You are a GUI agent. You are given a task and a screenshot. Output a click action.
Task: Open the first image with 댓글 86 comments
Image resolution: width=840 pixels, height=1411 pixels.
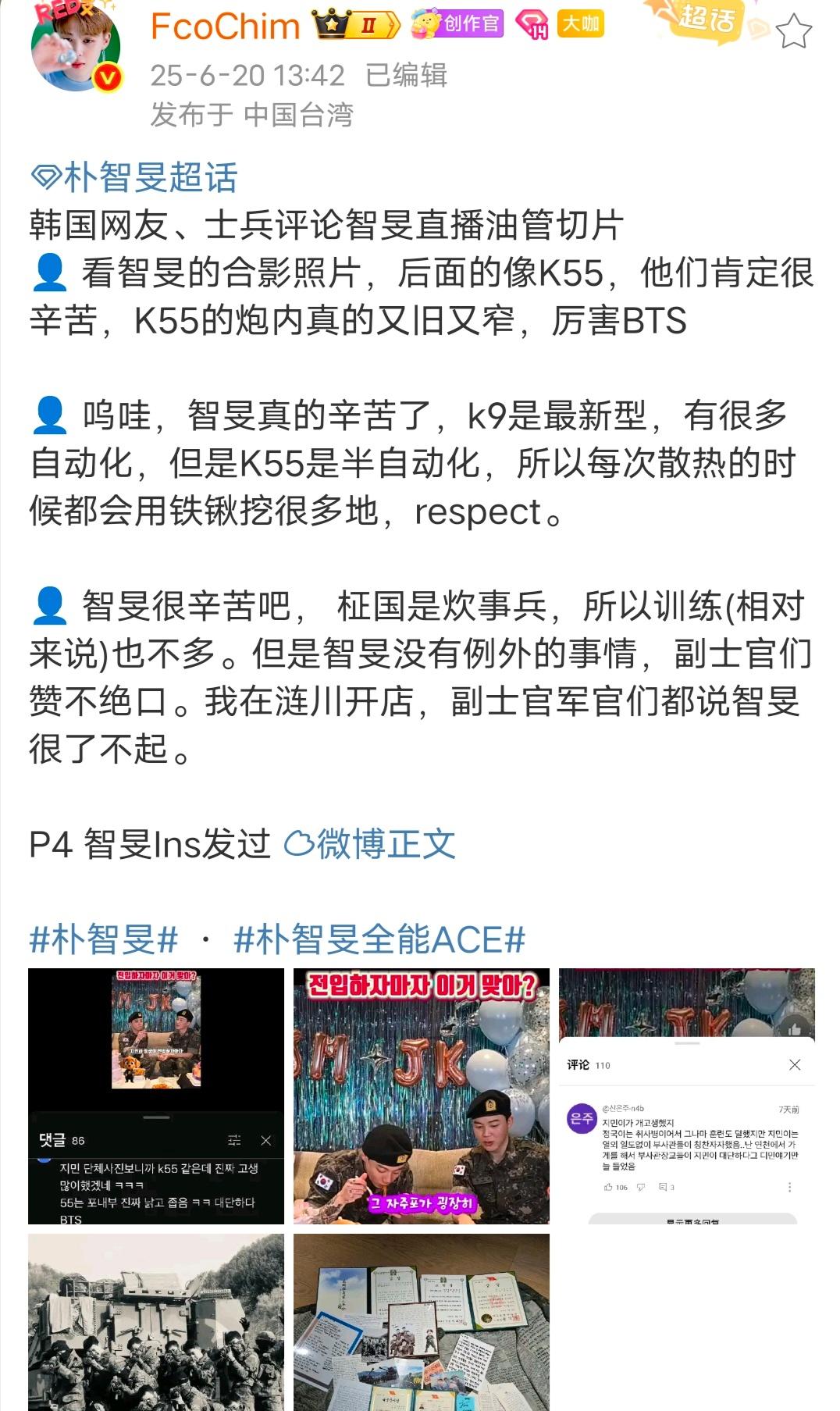[156, 1096]
